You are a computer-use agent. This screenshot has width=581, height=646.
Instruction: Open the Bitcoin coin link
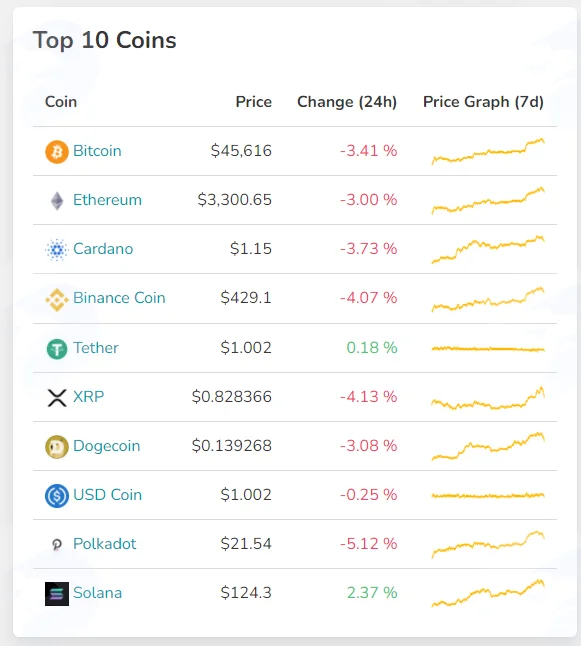pos(97,151)
